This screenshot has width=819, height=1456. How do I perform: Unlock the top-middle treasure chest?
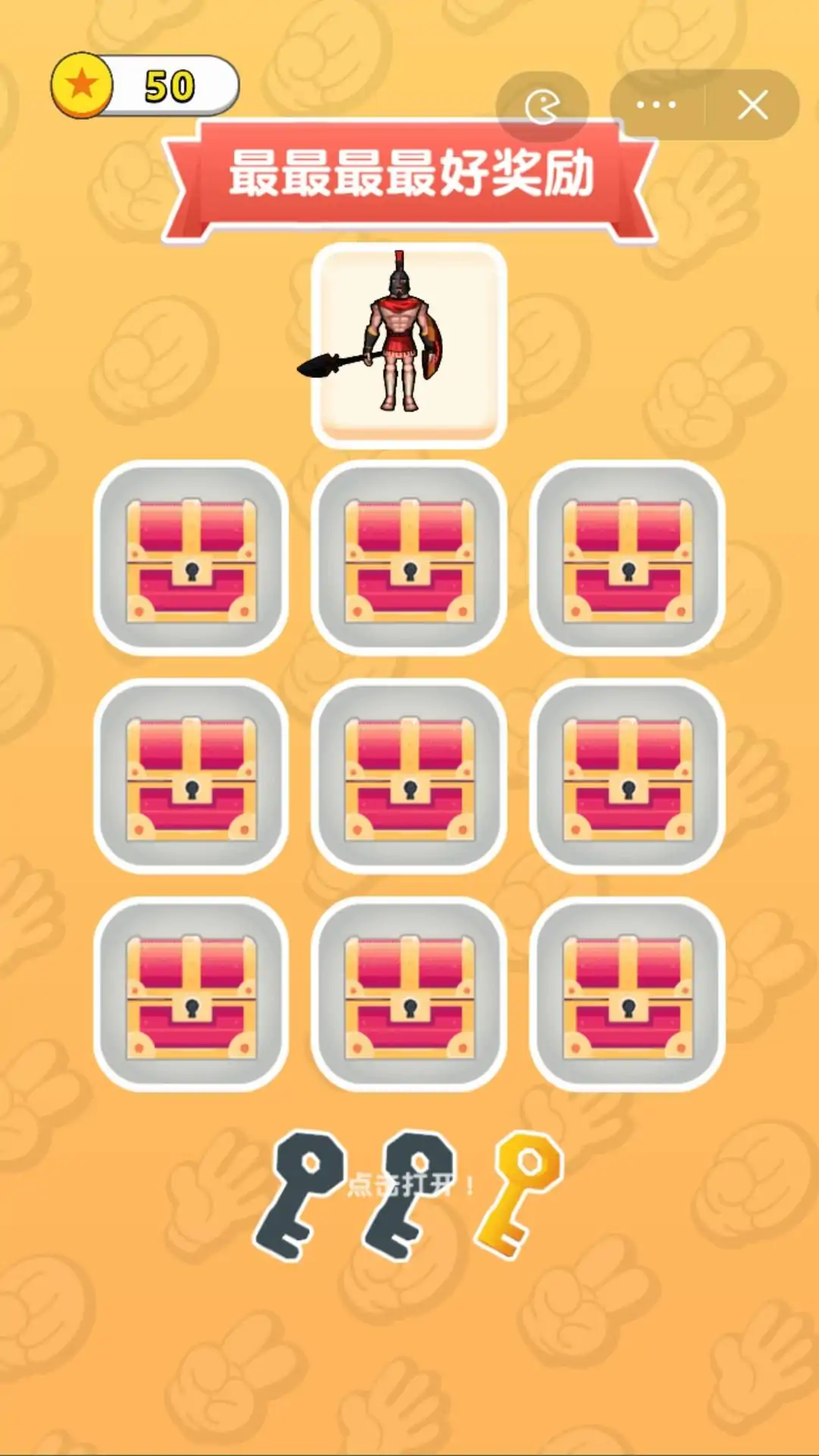(x=409, y=558)
